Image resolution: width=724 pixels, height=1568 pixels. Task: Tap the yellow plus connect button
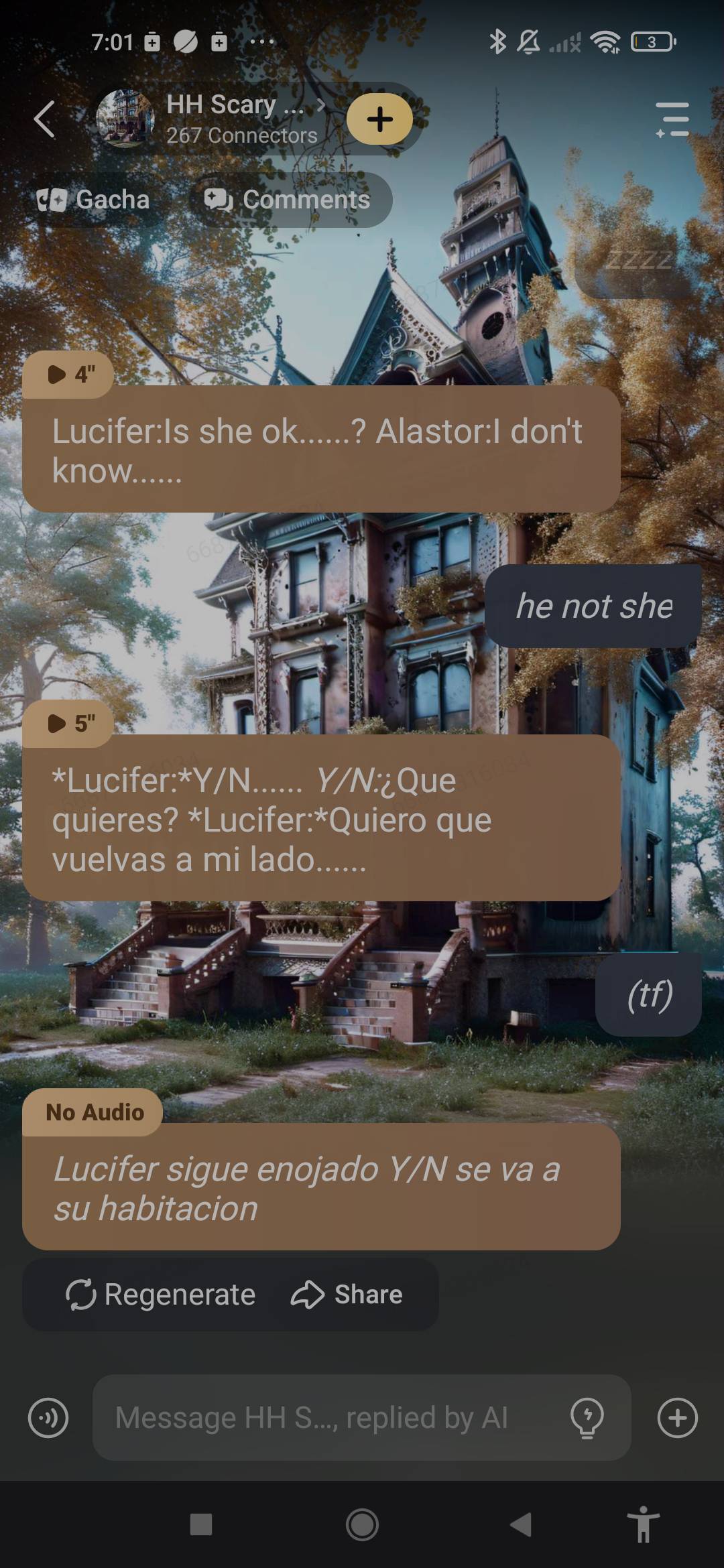tap(379, 119)
